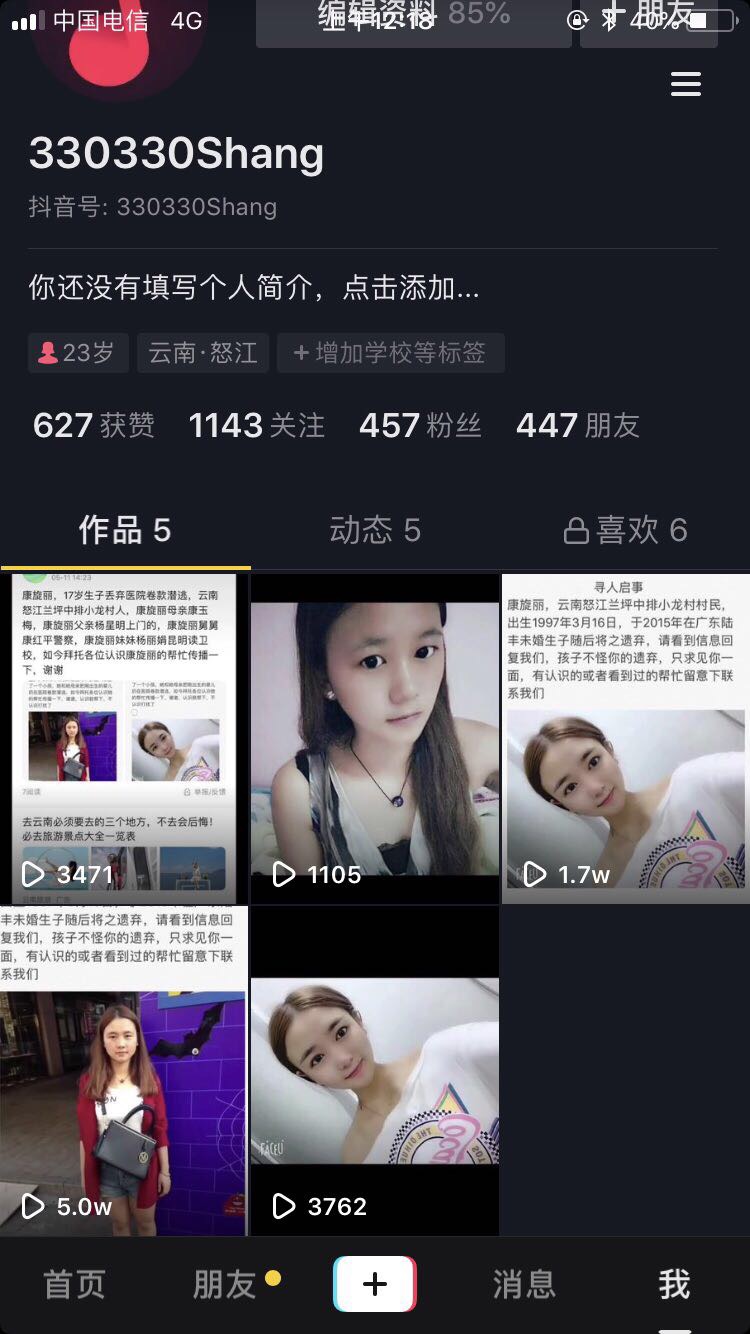Screen dimensions: 750x1334
Task: Open the video with 5.0w plays
Action: [x=124, y=1070]
